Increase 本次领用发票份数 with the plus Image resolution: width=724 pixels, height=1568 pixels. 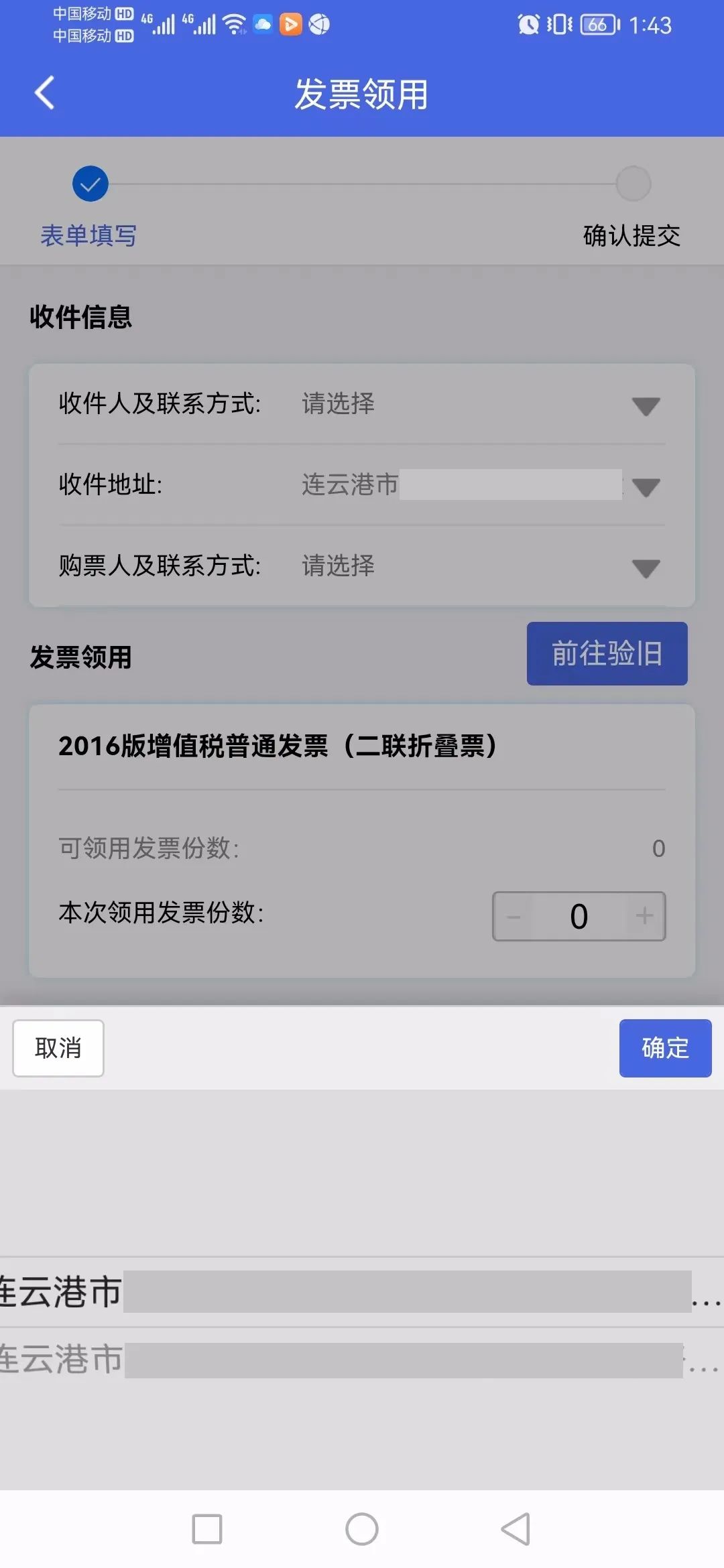[644, 916]
